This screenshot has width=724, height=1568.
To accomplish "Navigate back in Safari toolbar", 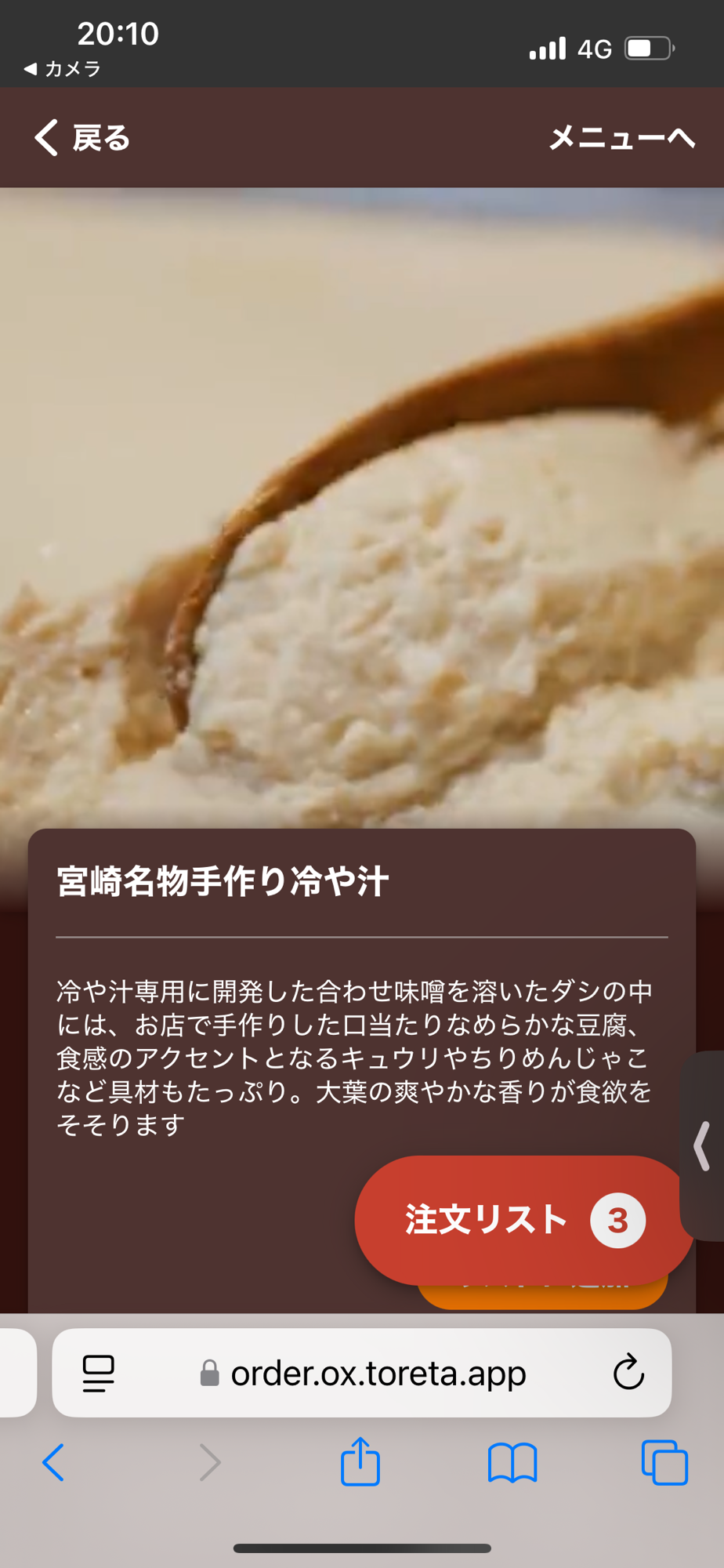I will pyautogui.click(x=53, y=1462).
